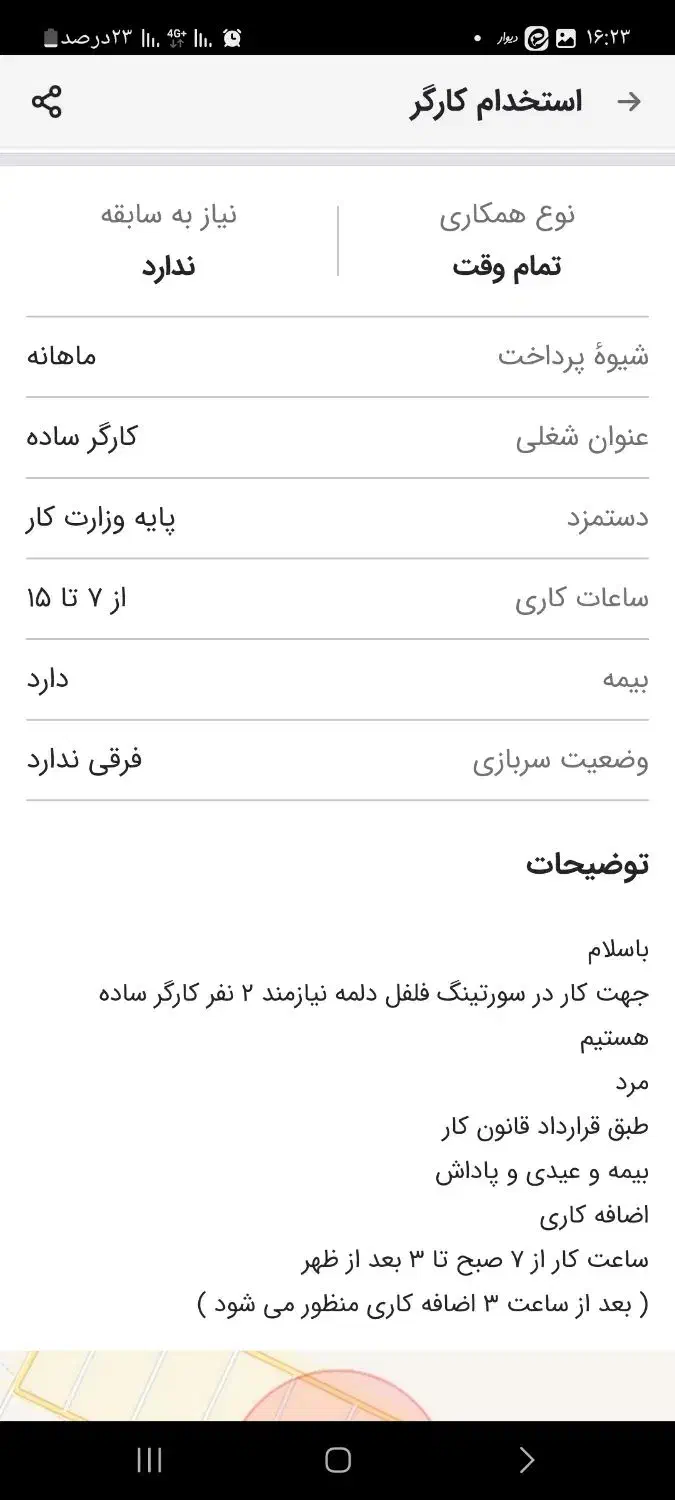Go back using the header arrow
This screenshot has width=675, height=1500.
pyautogui.click(x=628, y=101)
